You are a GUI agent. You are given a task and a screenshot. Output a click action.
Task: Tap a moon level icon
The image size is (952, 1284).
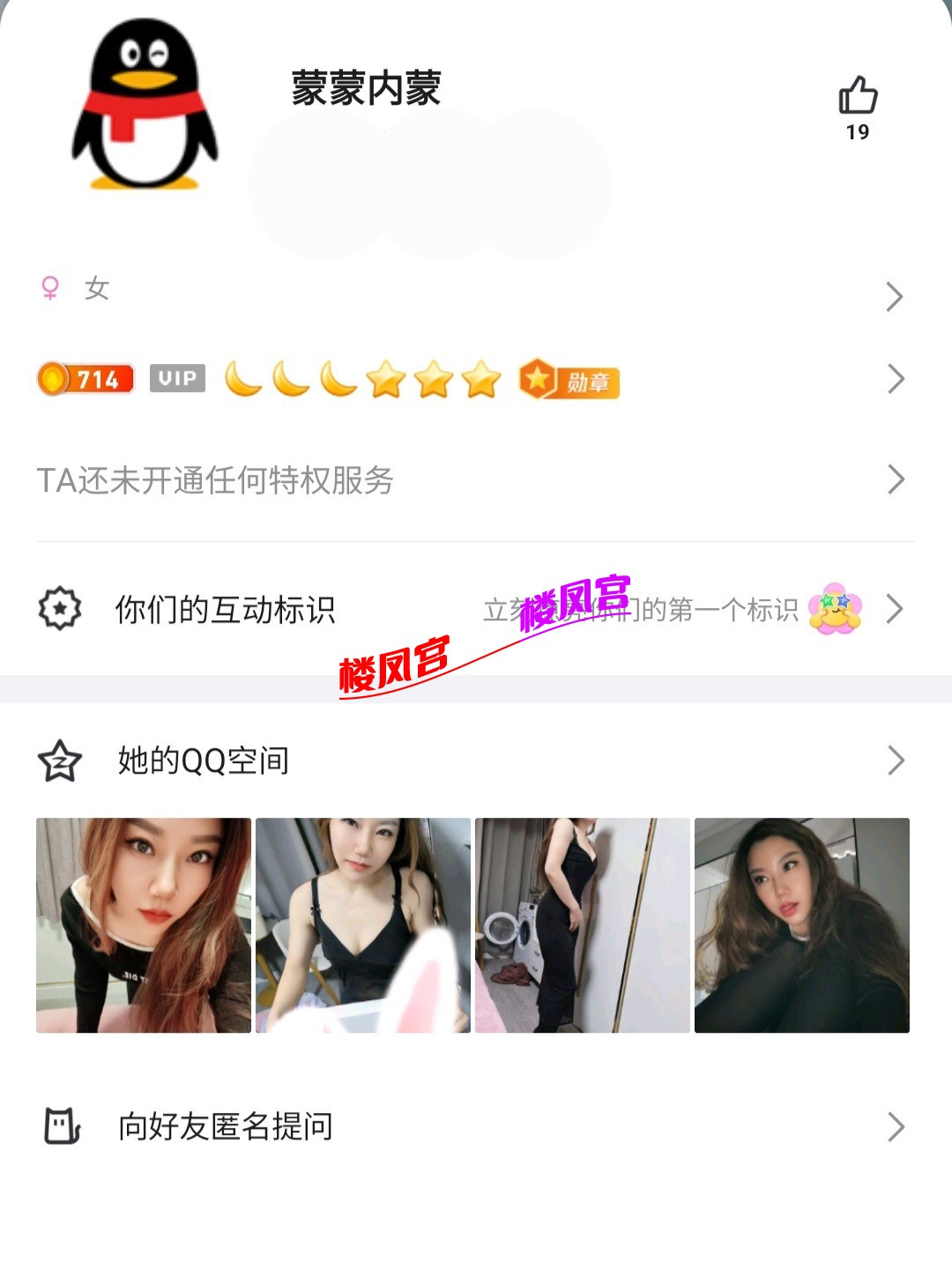coord(242,379)
